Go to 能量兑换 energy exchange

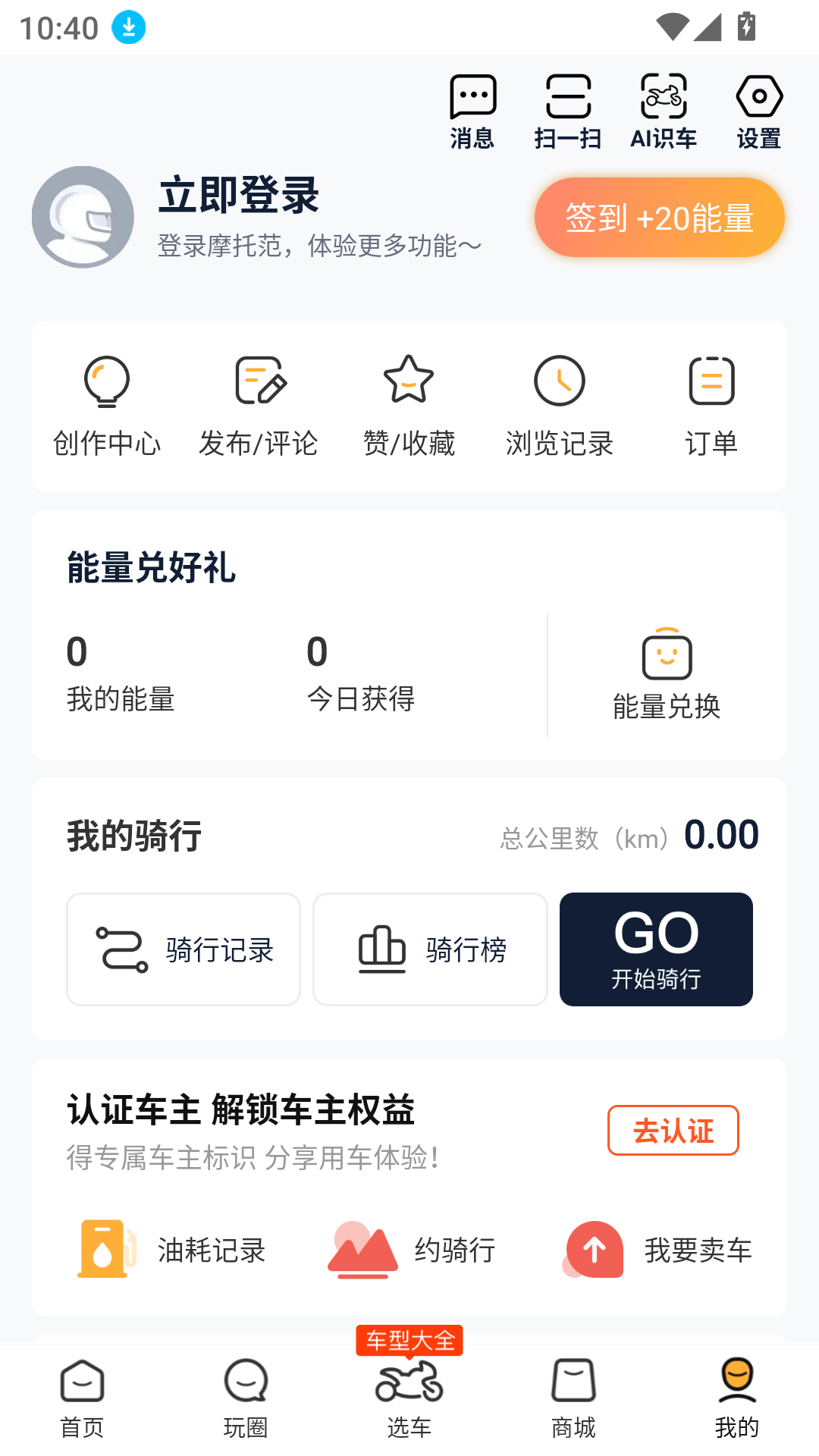[667, 674]
